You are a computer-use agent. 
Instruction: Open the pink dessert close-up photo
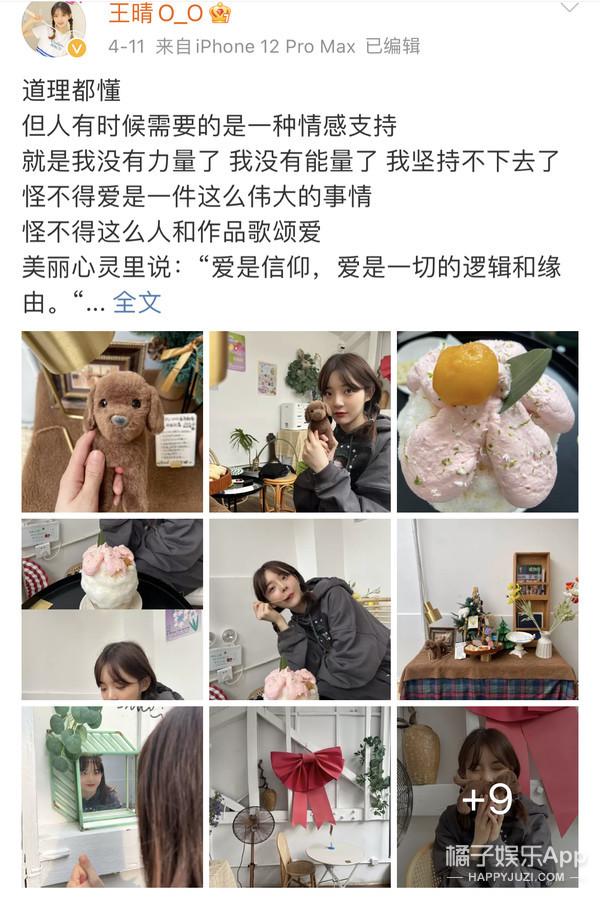(x=487, y=421)
